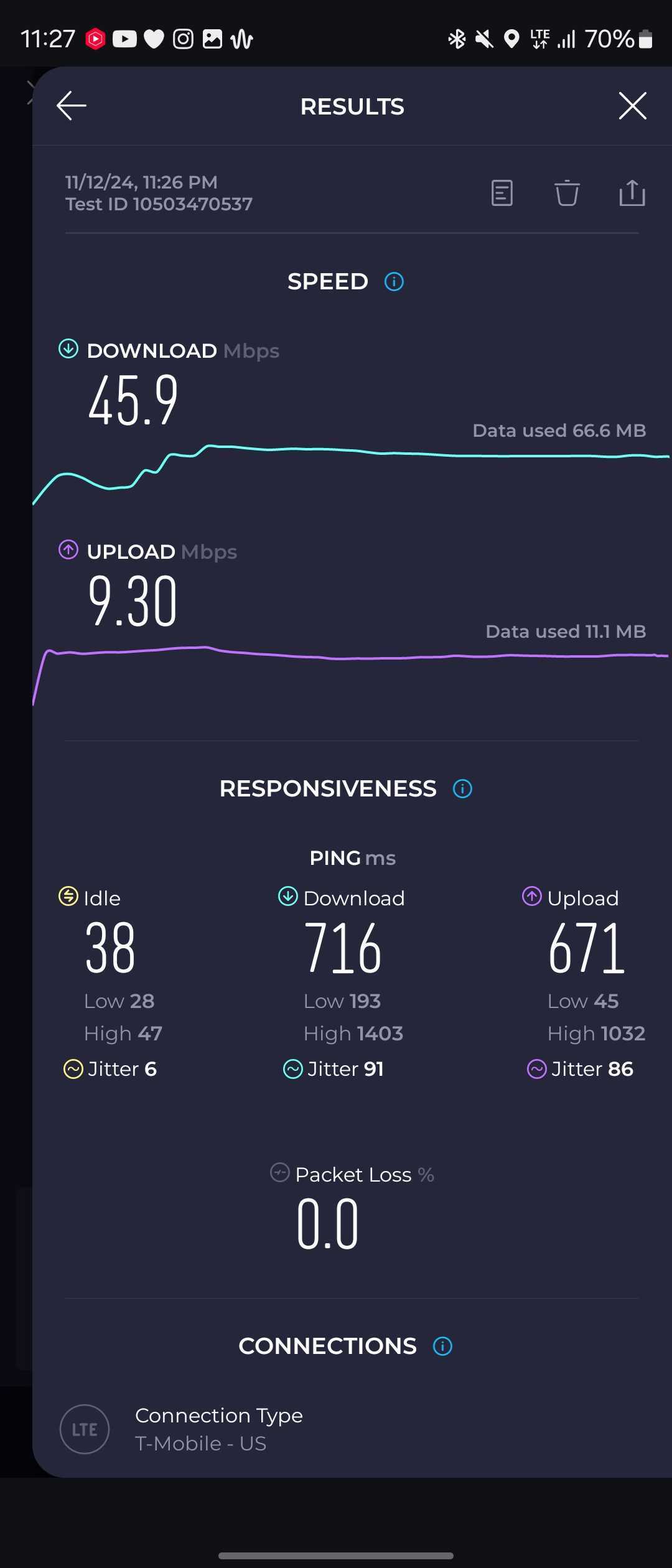View info about Connections
Image resolution: width=672 pixels, height=1568 pixels.
coord(442,1346)
